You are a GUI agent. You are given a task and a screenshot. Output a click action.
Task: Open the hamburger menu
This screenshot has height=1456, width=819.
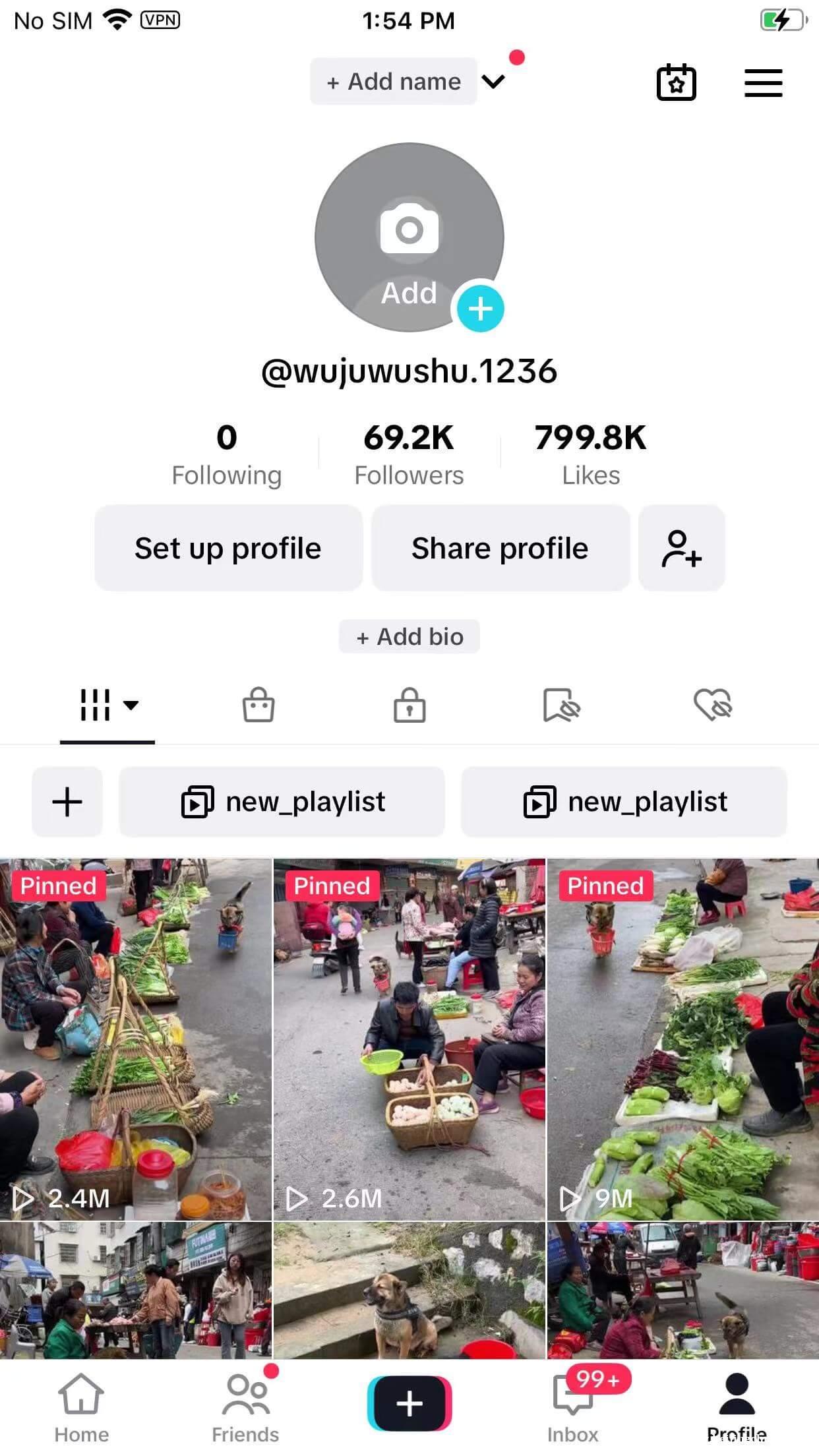pos(763,83)
